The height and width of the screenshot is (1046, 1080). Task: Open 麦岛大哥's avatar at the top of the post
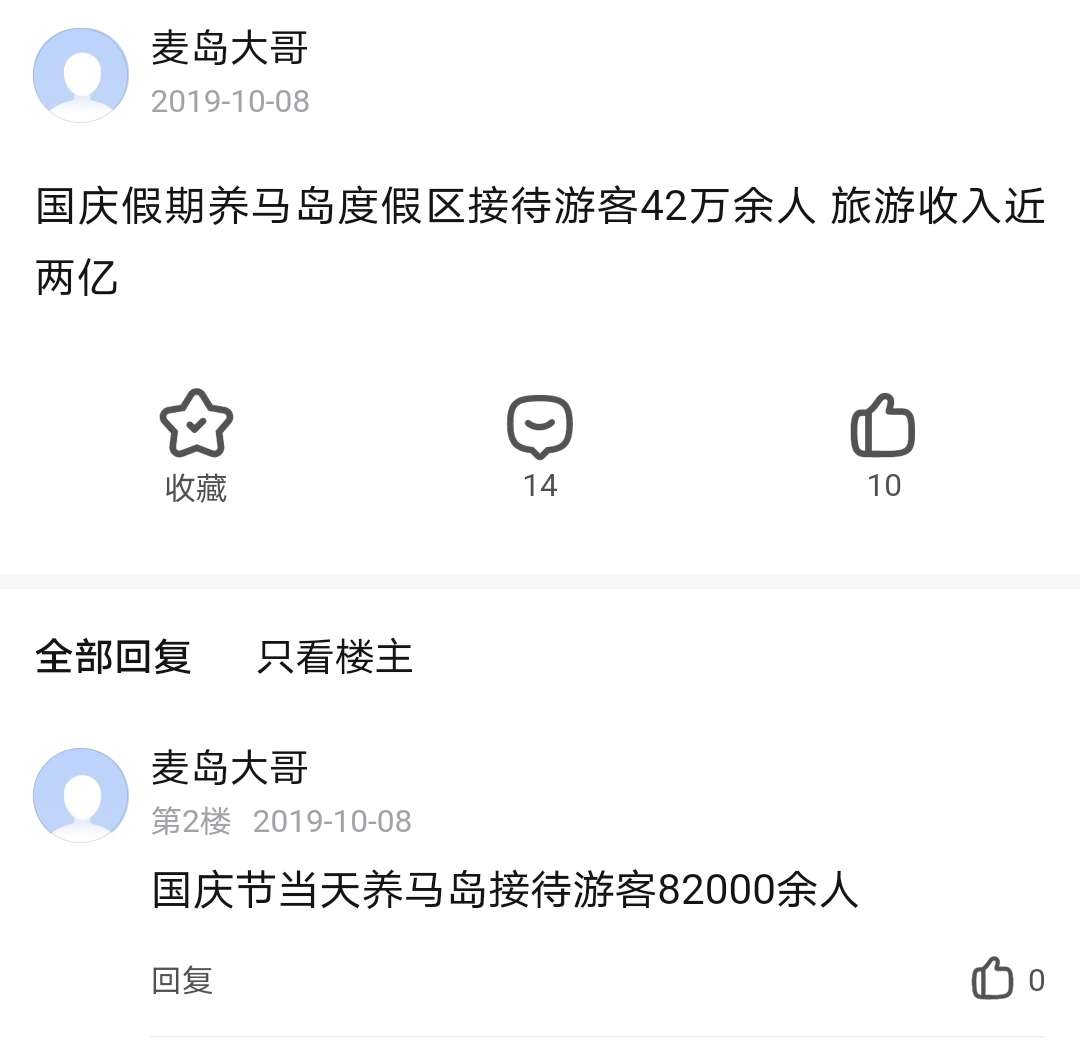pos(81,75)
